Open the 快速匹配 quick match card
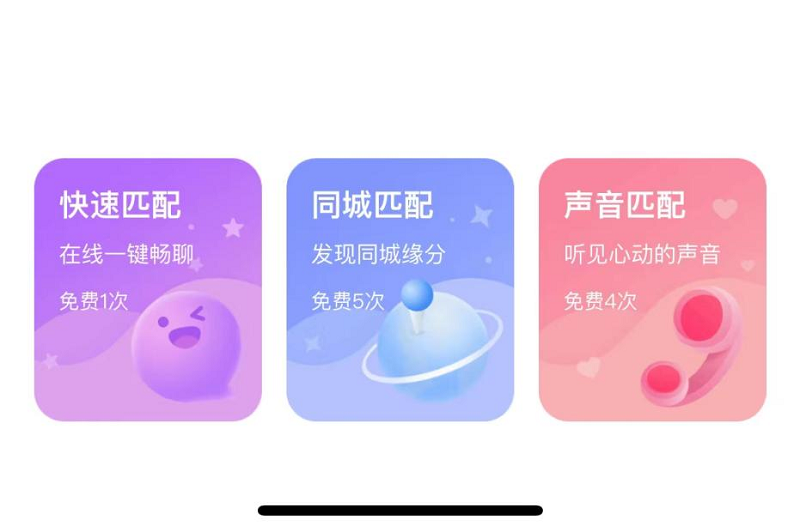Screen dimensions: 800x532 click(x=148, y=289)
